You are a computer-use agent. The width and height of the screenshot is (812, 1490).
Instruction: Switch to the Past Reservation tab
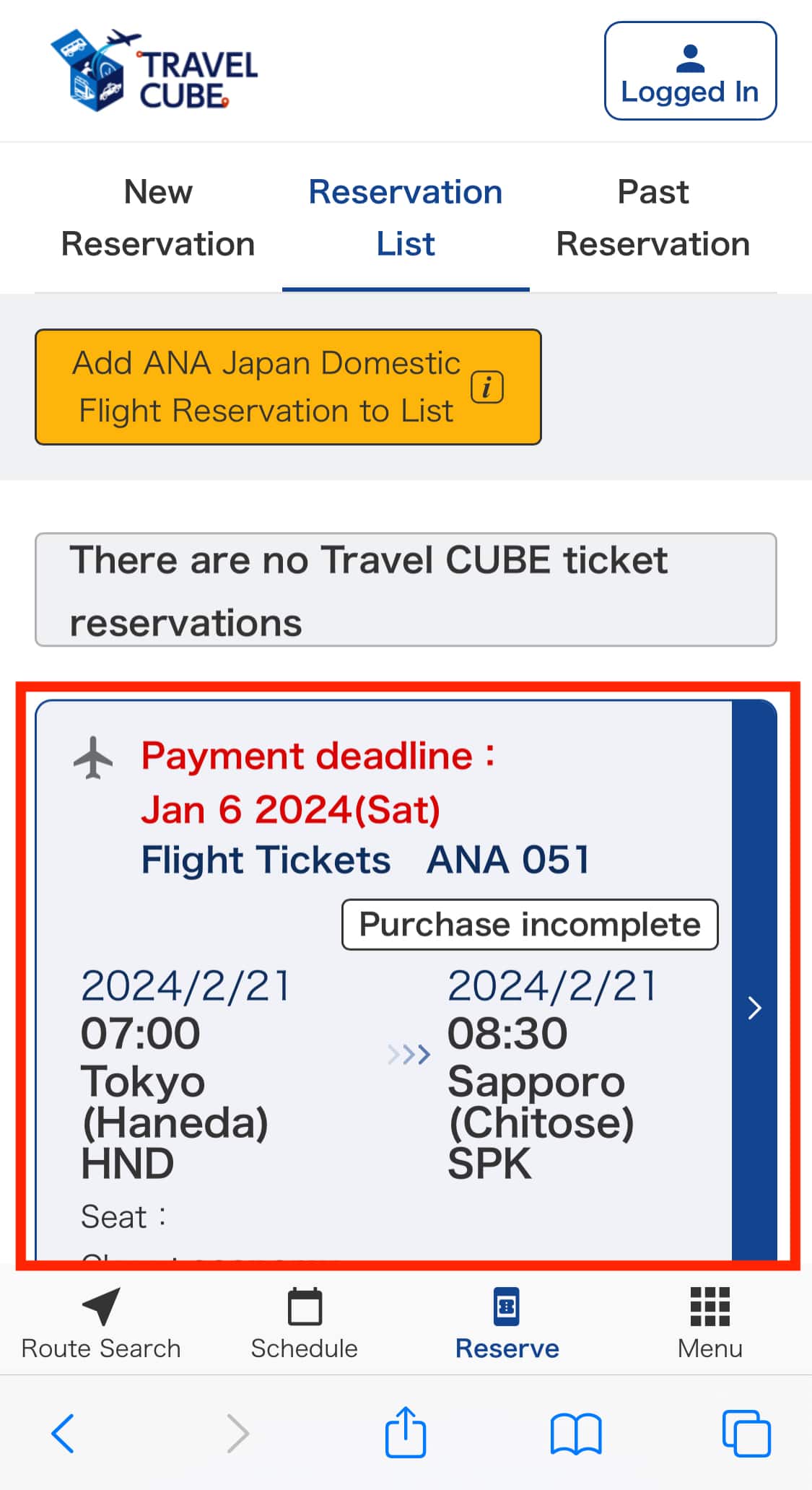(x=653, y=218)
